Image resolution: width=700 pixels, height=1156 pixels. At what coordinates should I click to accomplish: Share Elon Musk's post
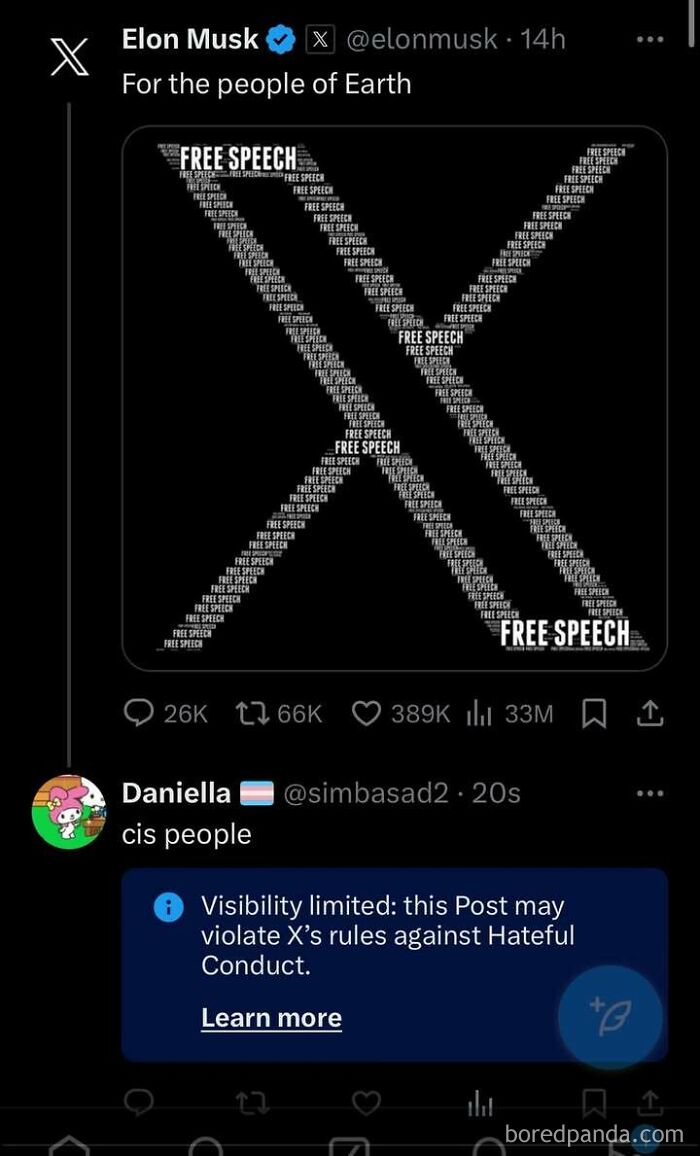tap(650, 713)
